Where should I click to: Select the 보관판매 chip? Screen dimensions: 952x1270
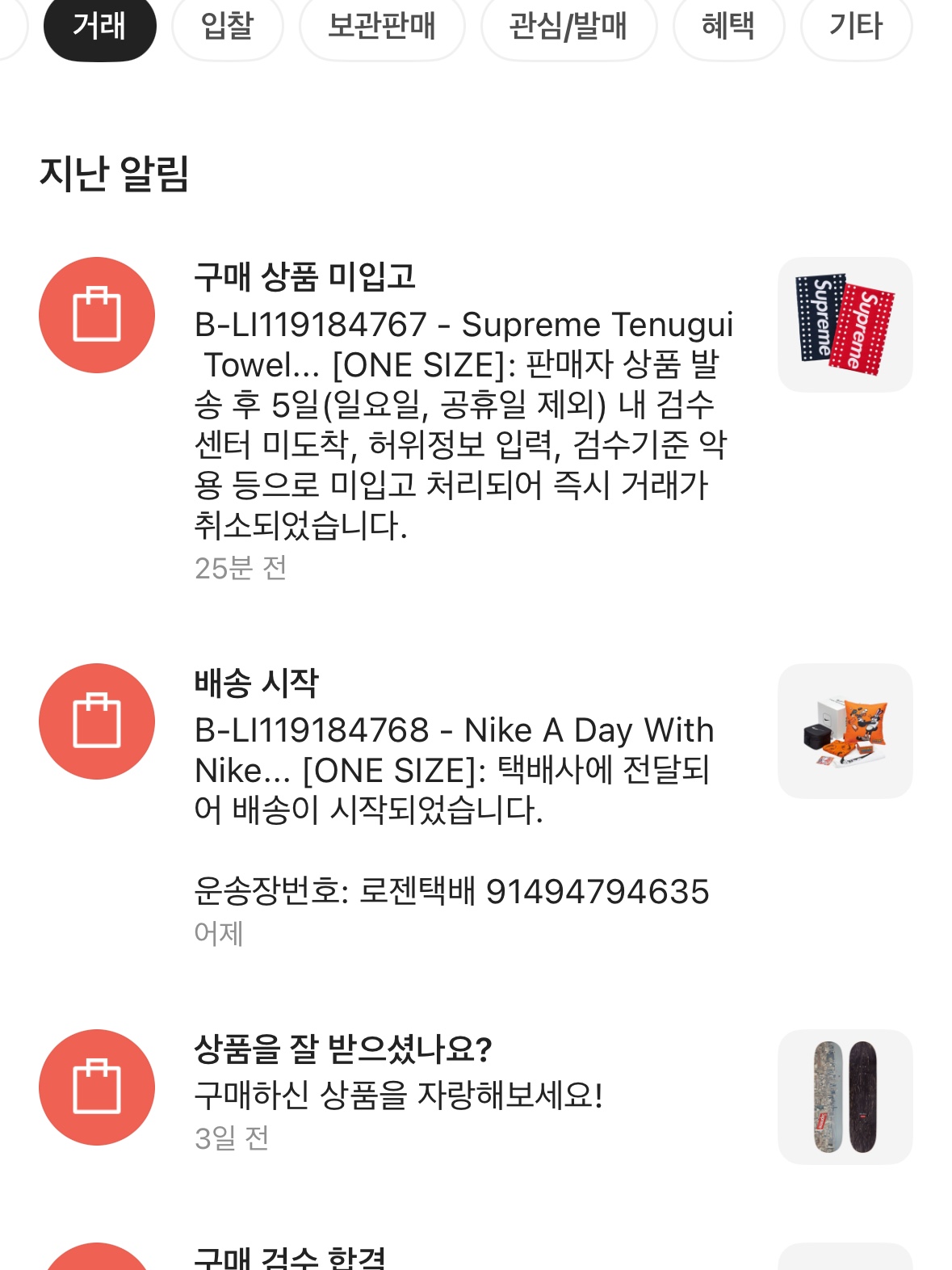tap(382, 27)
